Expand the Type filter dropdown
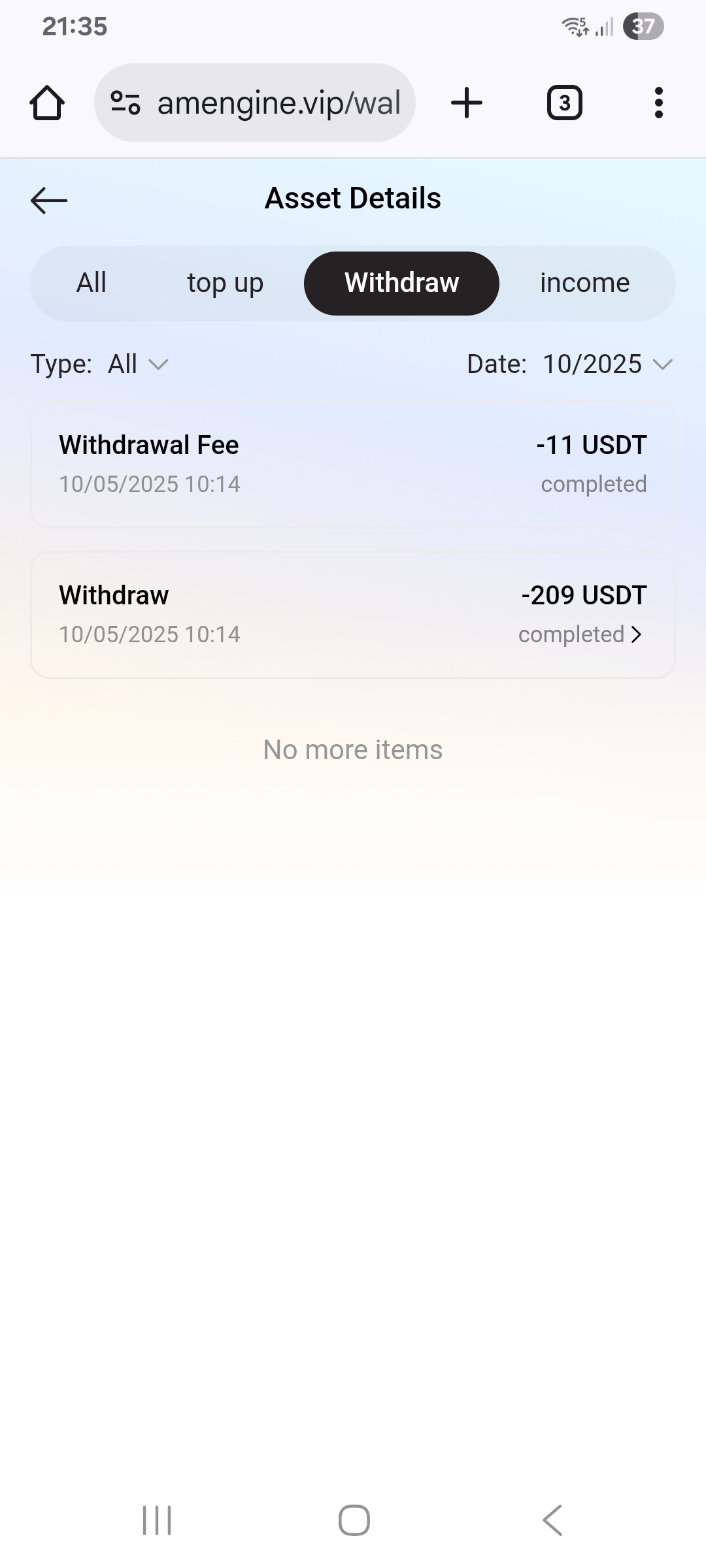This screenshot has height=1568, width=706. coord(137,364)
